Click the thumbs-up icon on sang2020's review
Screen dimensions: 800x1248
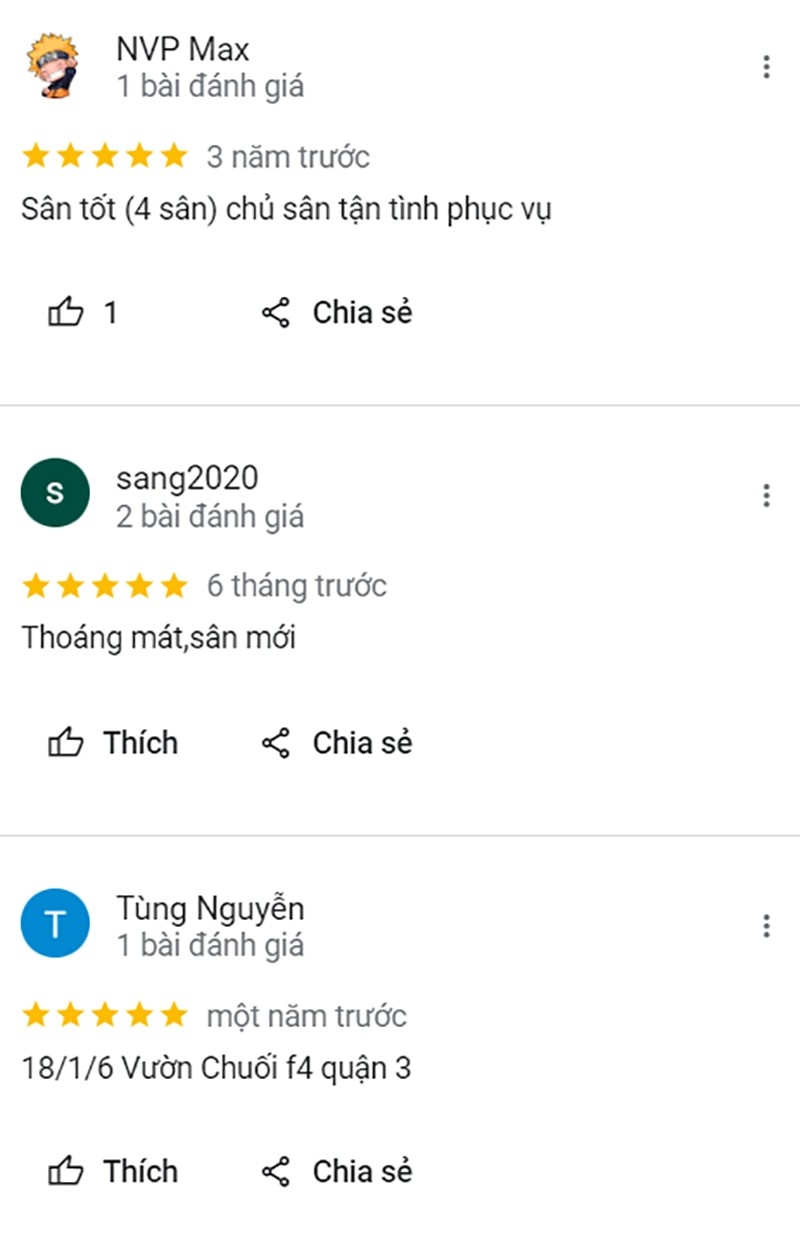[66, 742]
